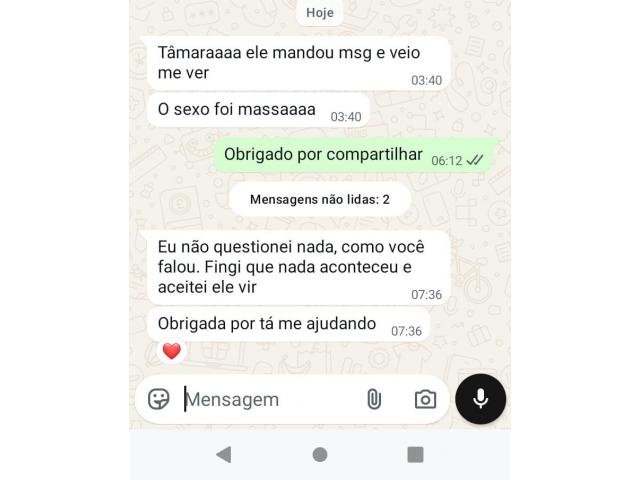Image resolution: width=640 pixels, height=480 pixels.
Task: Open the camera from the message bar
Action: click(425, 399)
